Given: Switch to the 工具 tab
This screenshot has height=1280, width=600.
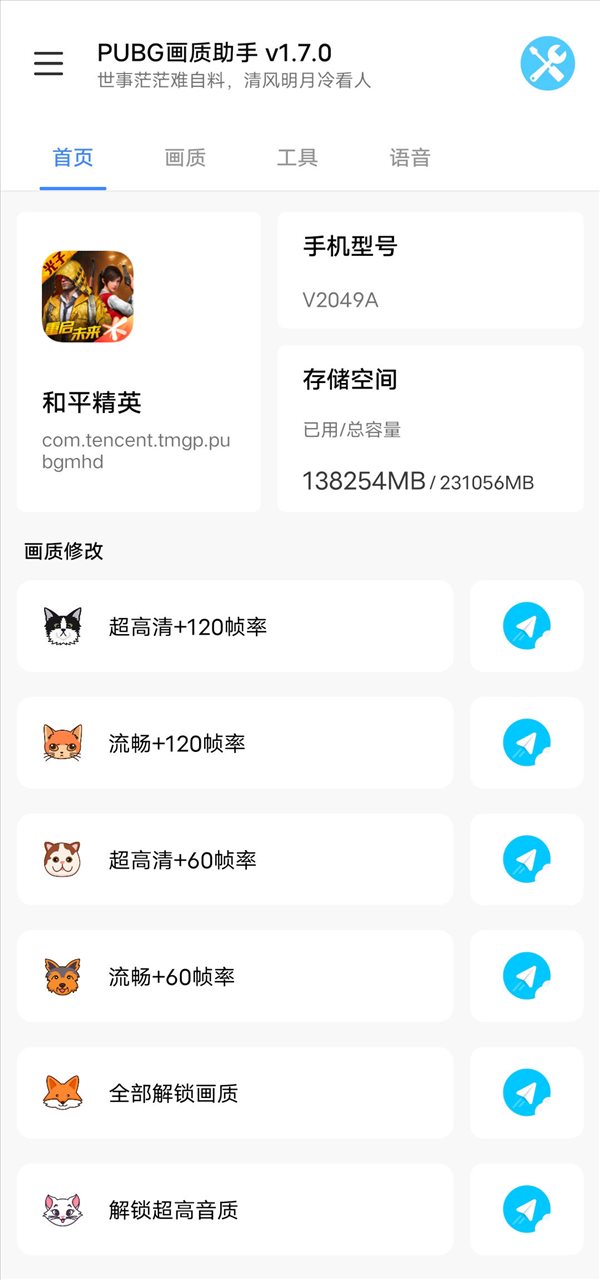Looking at the screenshot, I should [x=297, y=157].
